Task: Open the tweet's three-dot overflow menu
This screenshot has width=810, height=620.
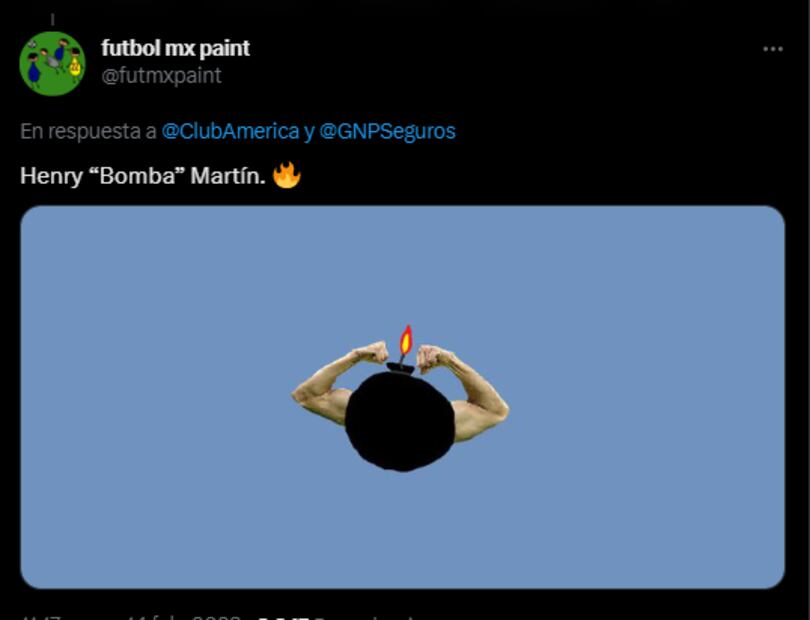Action: tap(772, 49)
